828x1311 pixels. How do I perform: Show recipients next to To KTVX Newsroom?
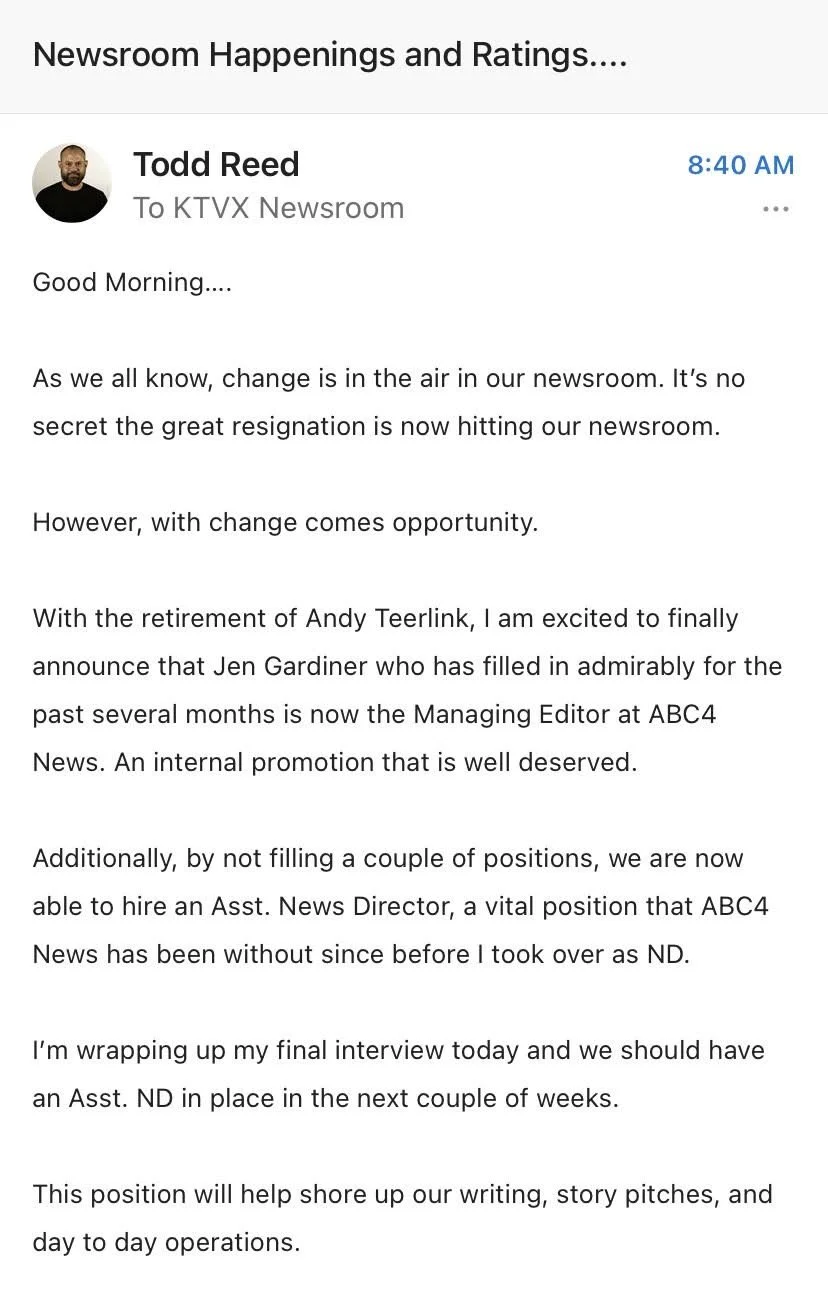268,208
